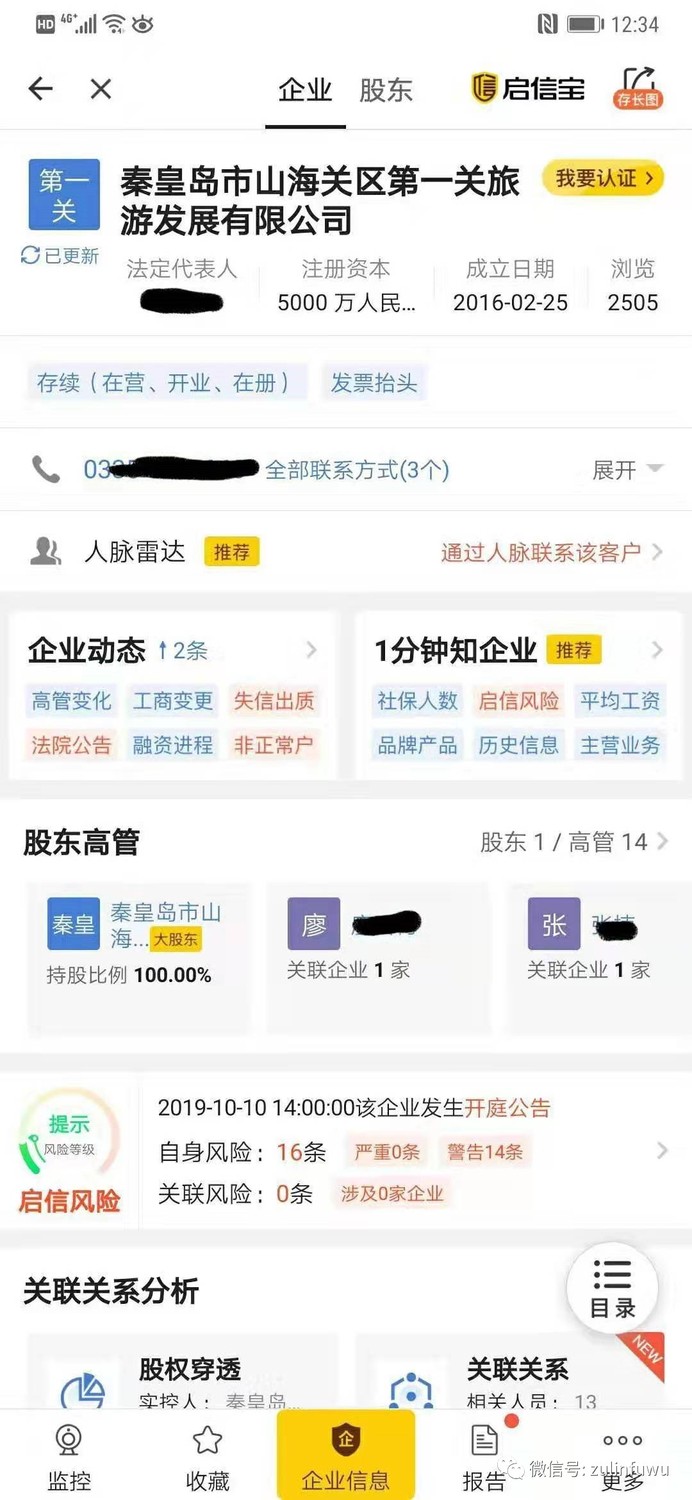Open 社保人数 info
This screenshot has width=692, height=1500.
point(417,701)
